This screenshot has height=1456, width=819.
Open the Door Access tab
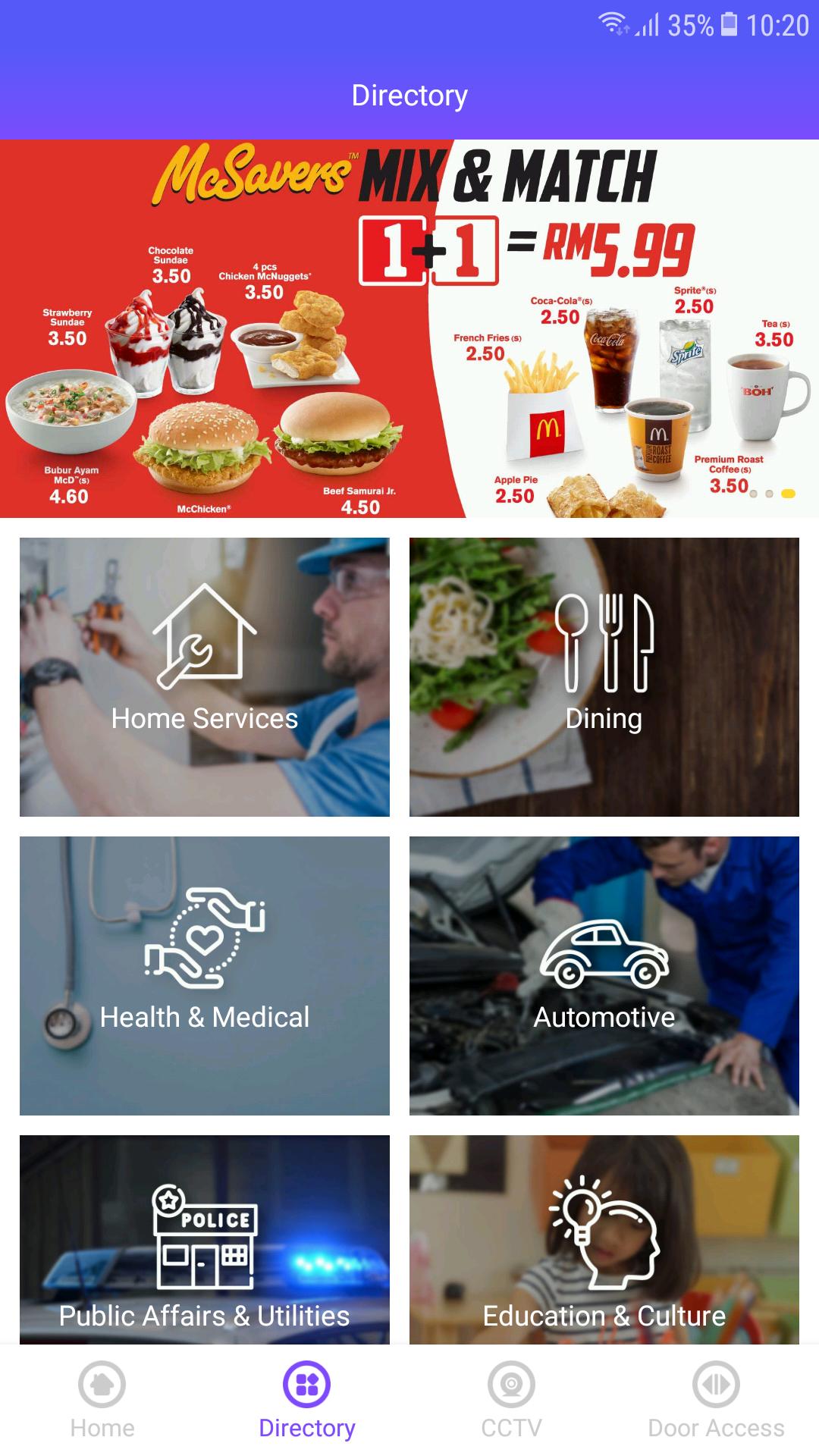716,1400
